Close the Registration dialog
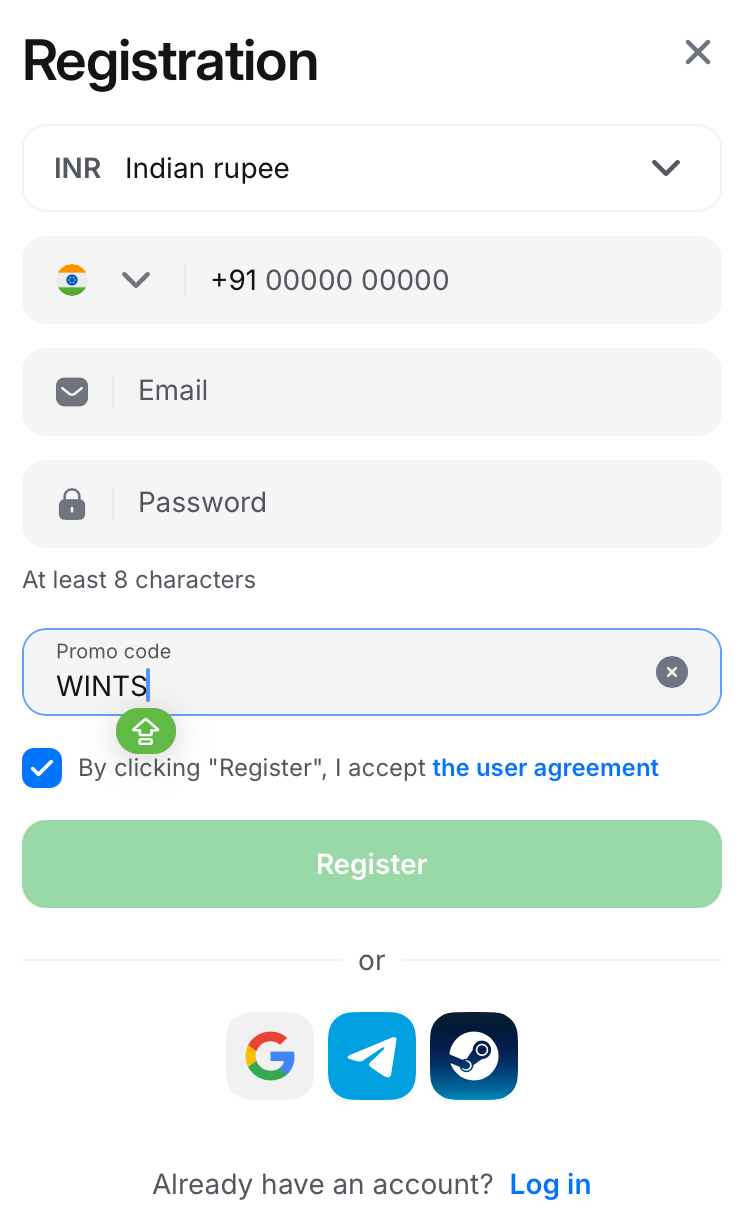738x1222 pixels. pos(697,52)
